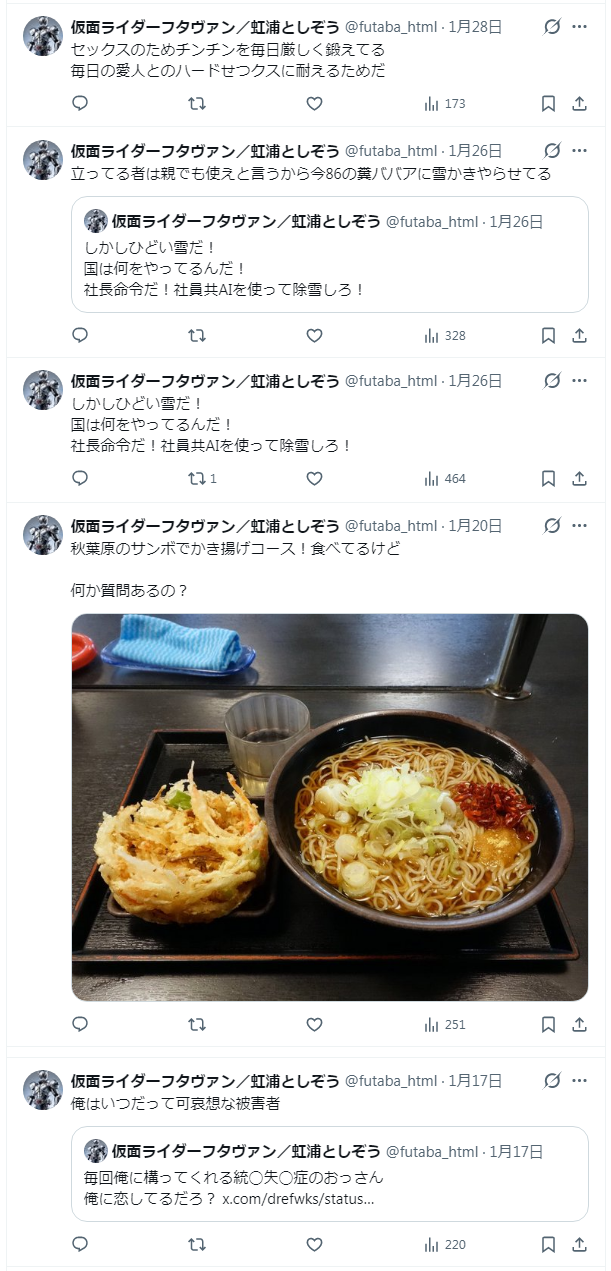This screenshot has width=611, height=1271.
Task: Open overflow menu on the January 17 post
Action: tap(579, 1080)
